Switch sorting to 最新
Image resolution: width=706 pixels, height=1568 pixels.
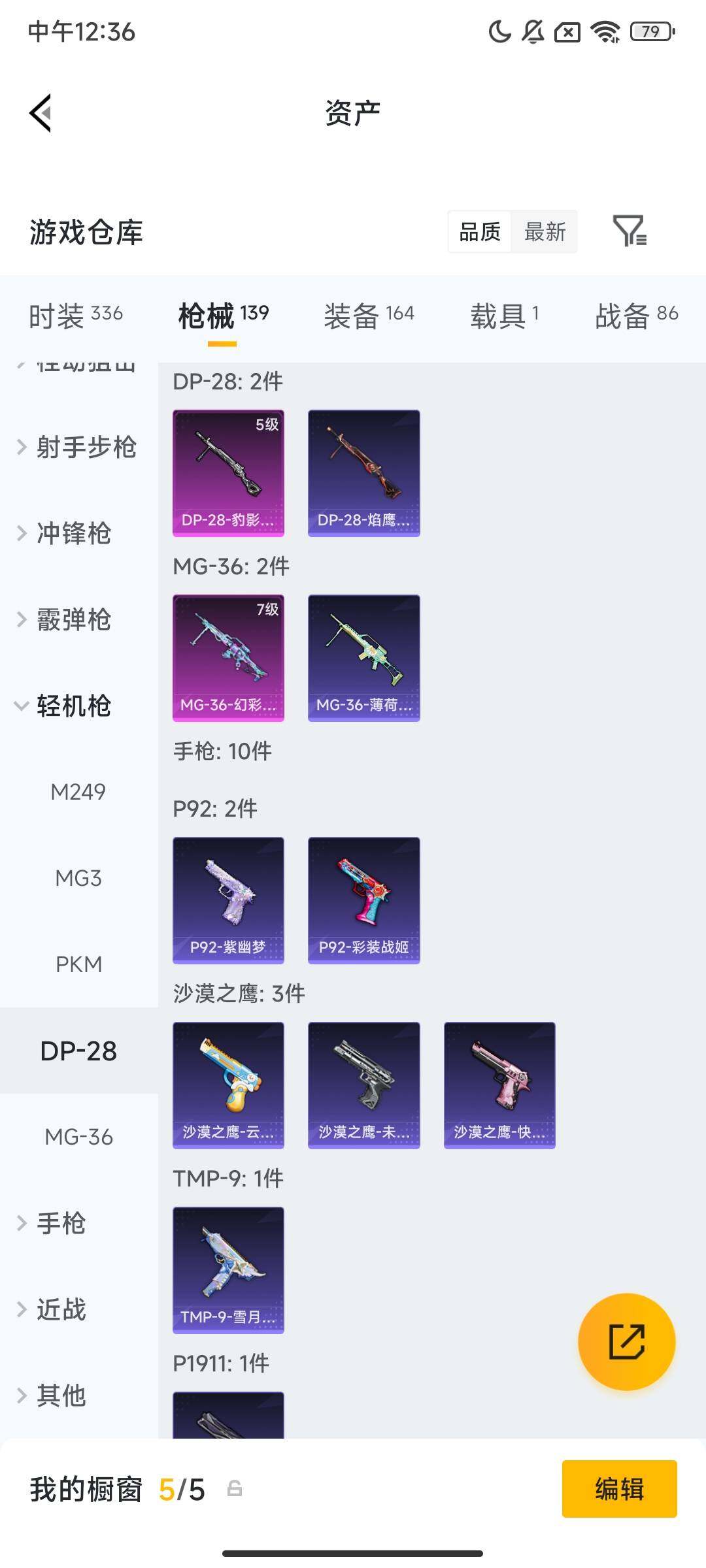(545, 232)
